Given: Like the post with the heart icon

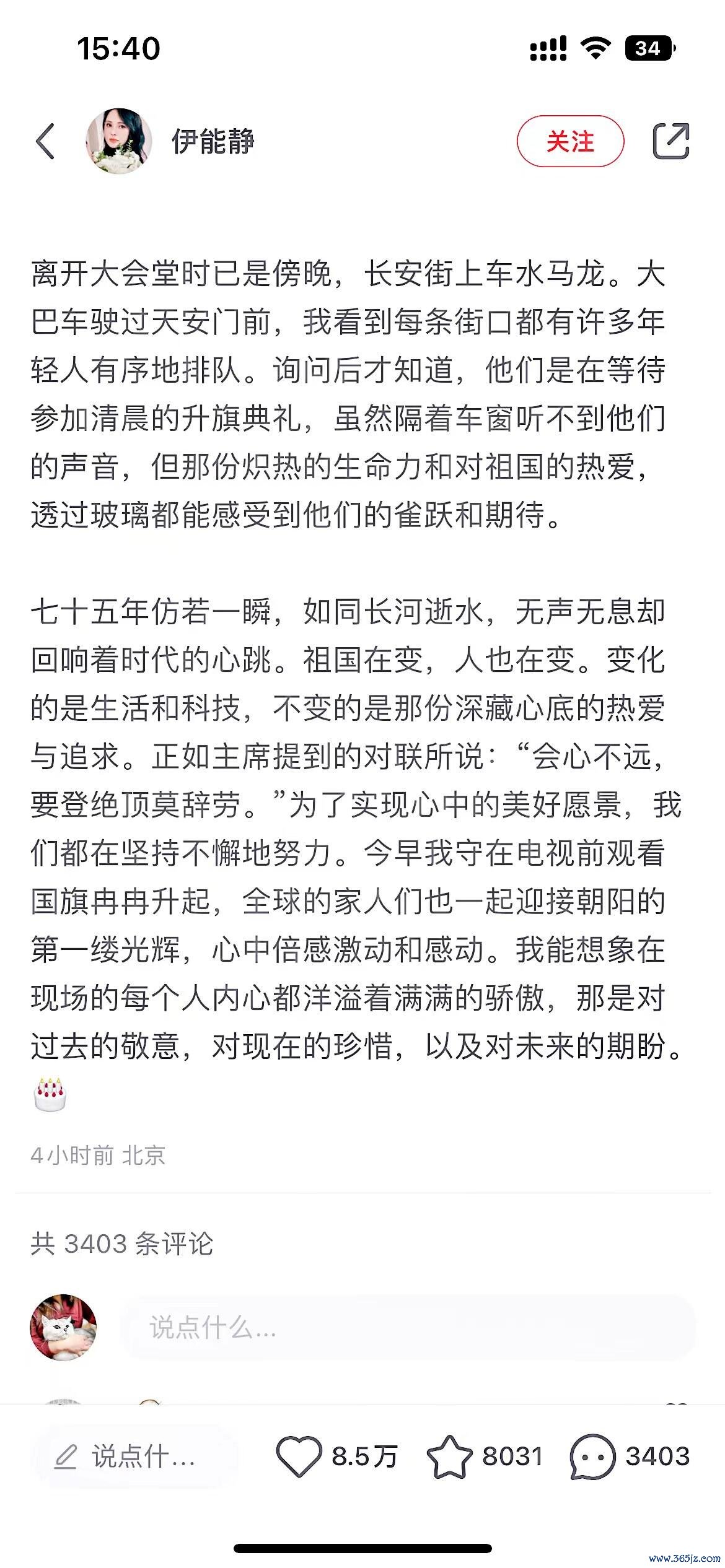Looking at the screenshot, I should pos(299,1457).
